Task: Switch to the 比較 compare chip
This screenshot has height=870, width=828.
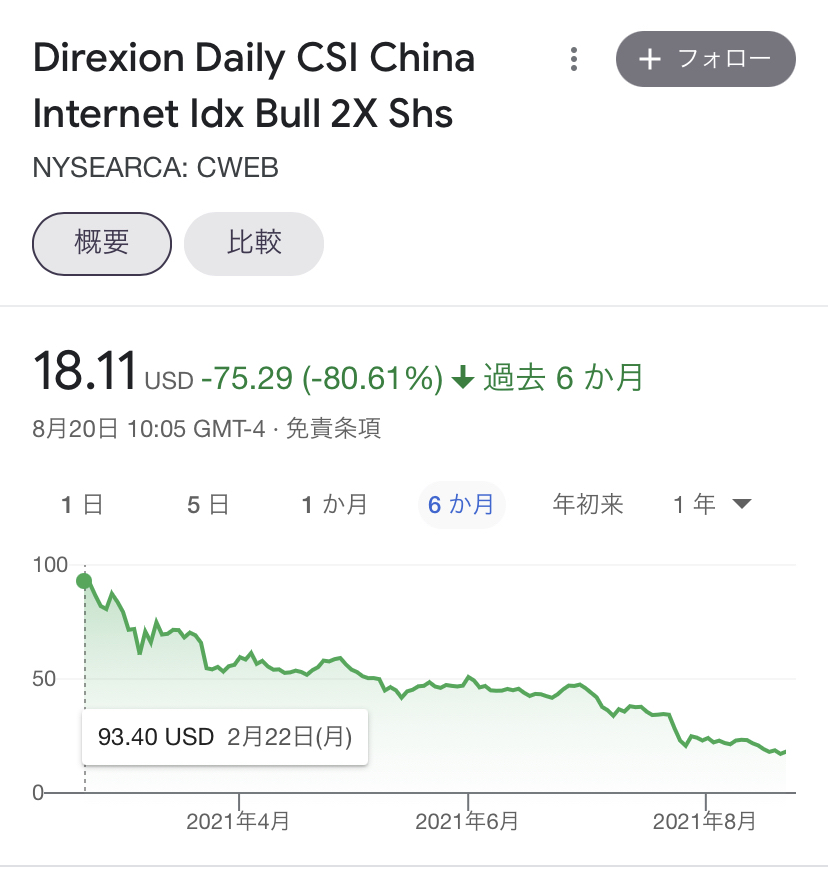Action: [254, 243]
